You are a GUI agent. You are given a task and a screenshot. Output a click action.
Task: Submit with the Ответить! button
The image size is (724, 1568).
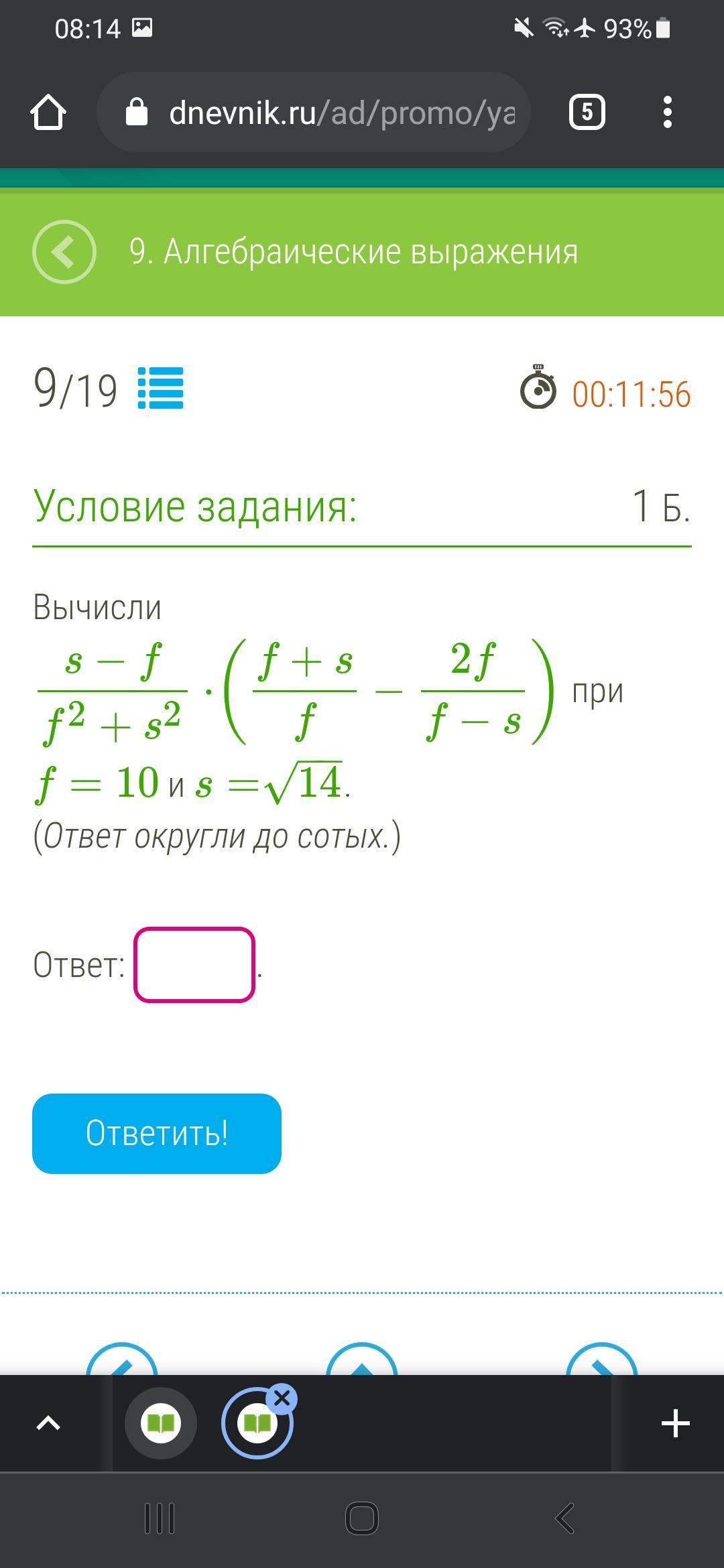click(x=157, y=1133)
